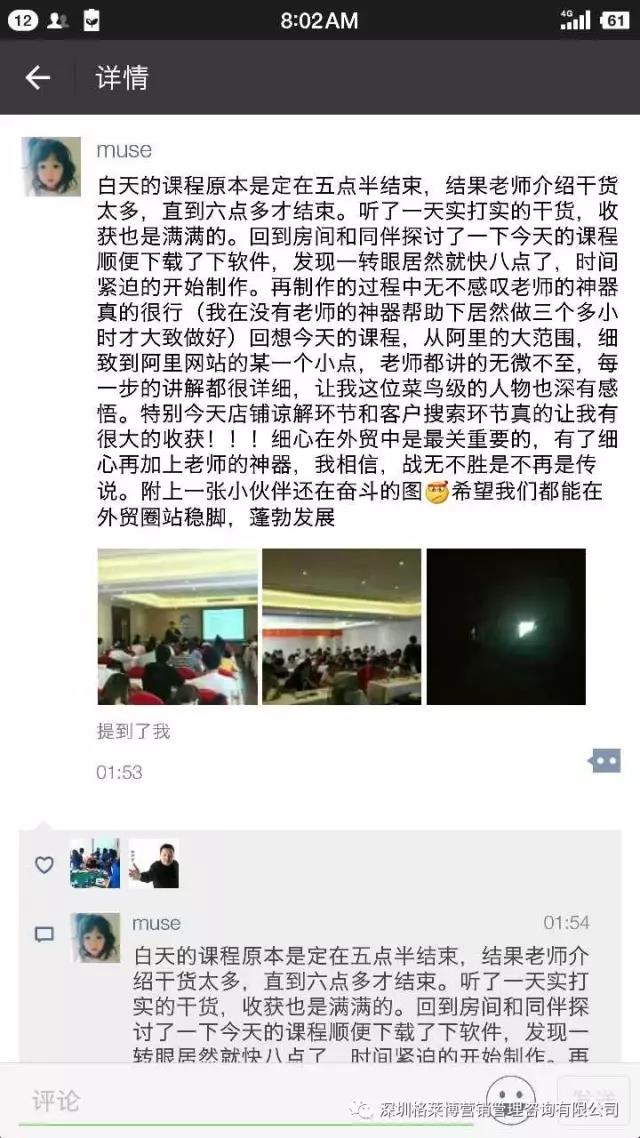Open the first liker's avatar
This screenshot has width=640, height=1138.
(x=95, y=863)
